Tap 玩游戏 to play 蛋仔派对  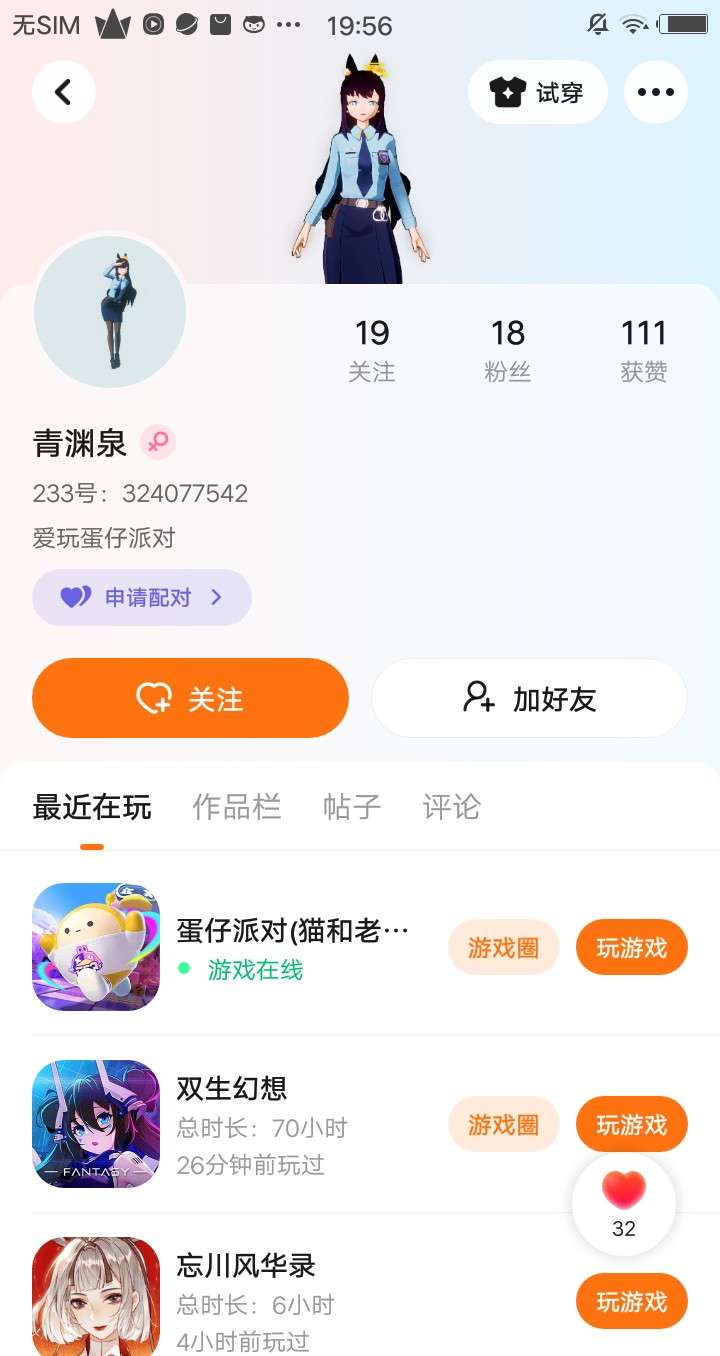pos(632,947)
